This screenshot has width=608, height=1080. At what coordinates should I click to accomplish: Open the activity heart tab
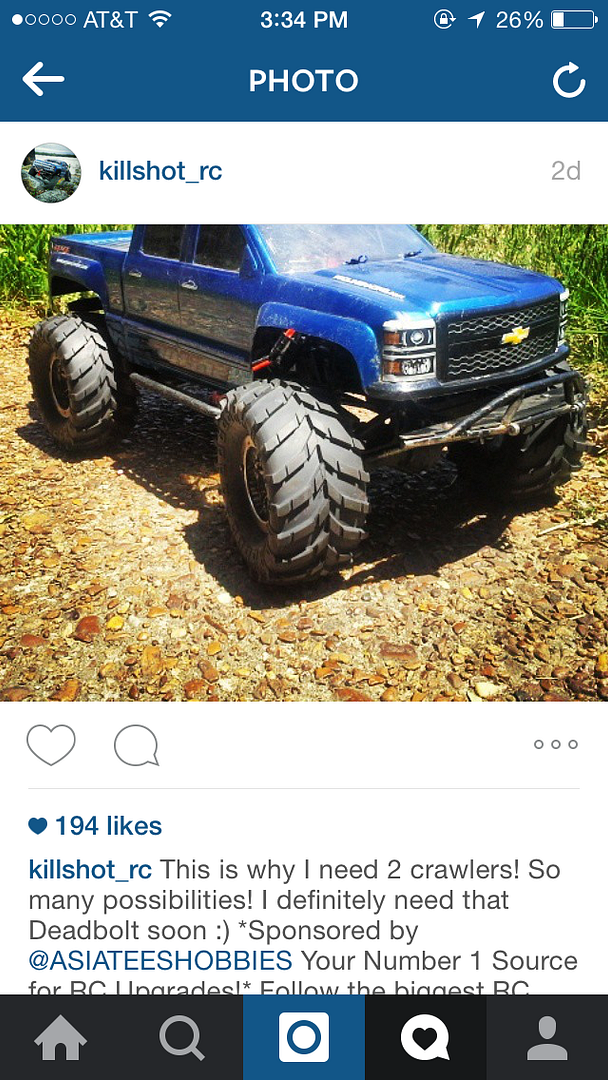coord(425,1038)
